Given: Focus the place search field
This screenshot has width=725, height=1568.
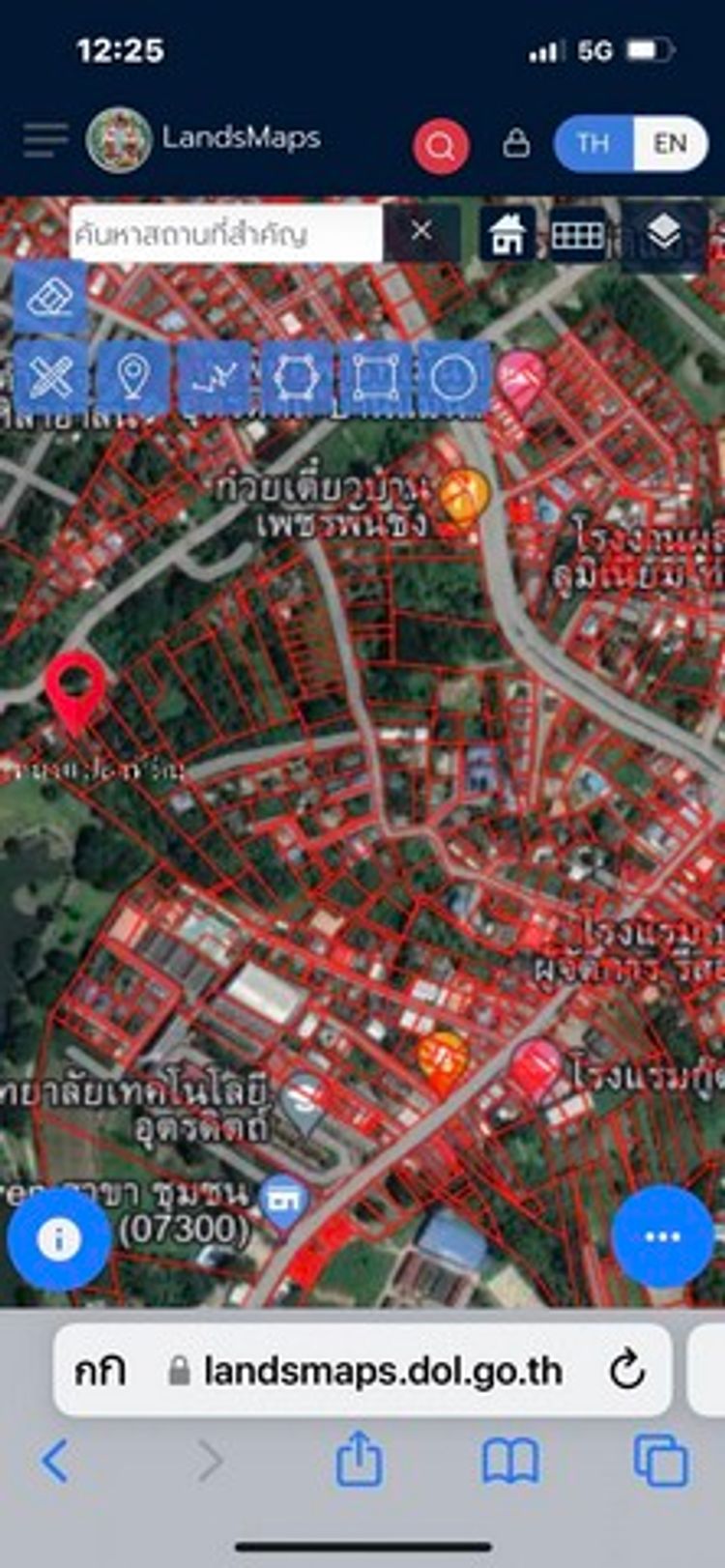Looking at the screenshot, I should 224,233.
